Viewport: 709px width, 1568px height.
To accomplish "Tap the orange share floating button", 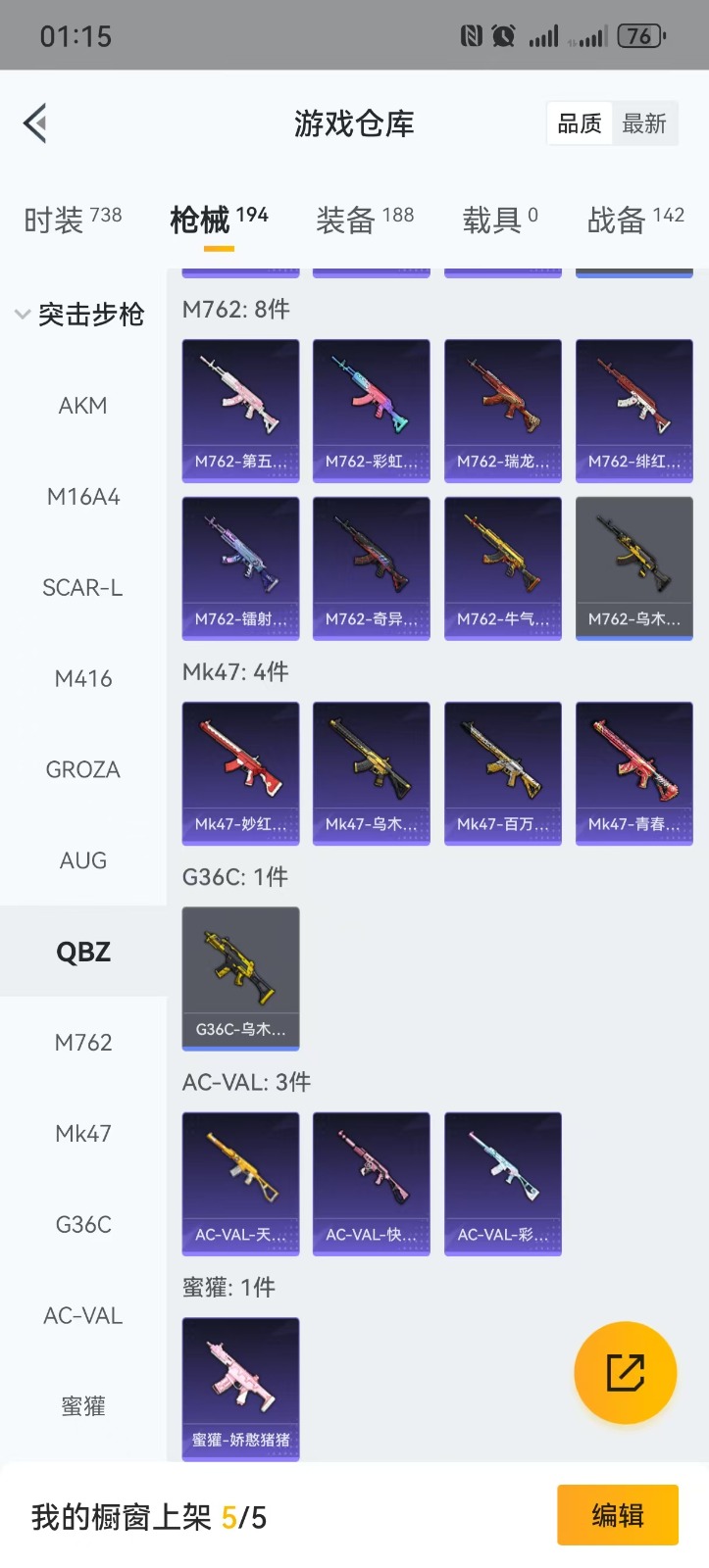I will pos(625,1373).
